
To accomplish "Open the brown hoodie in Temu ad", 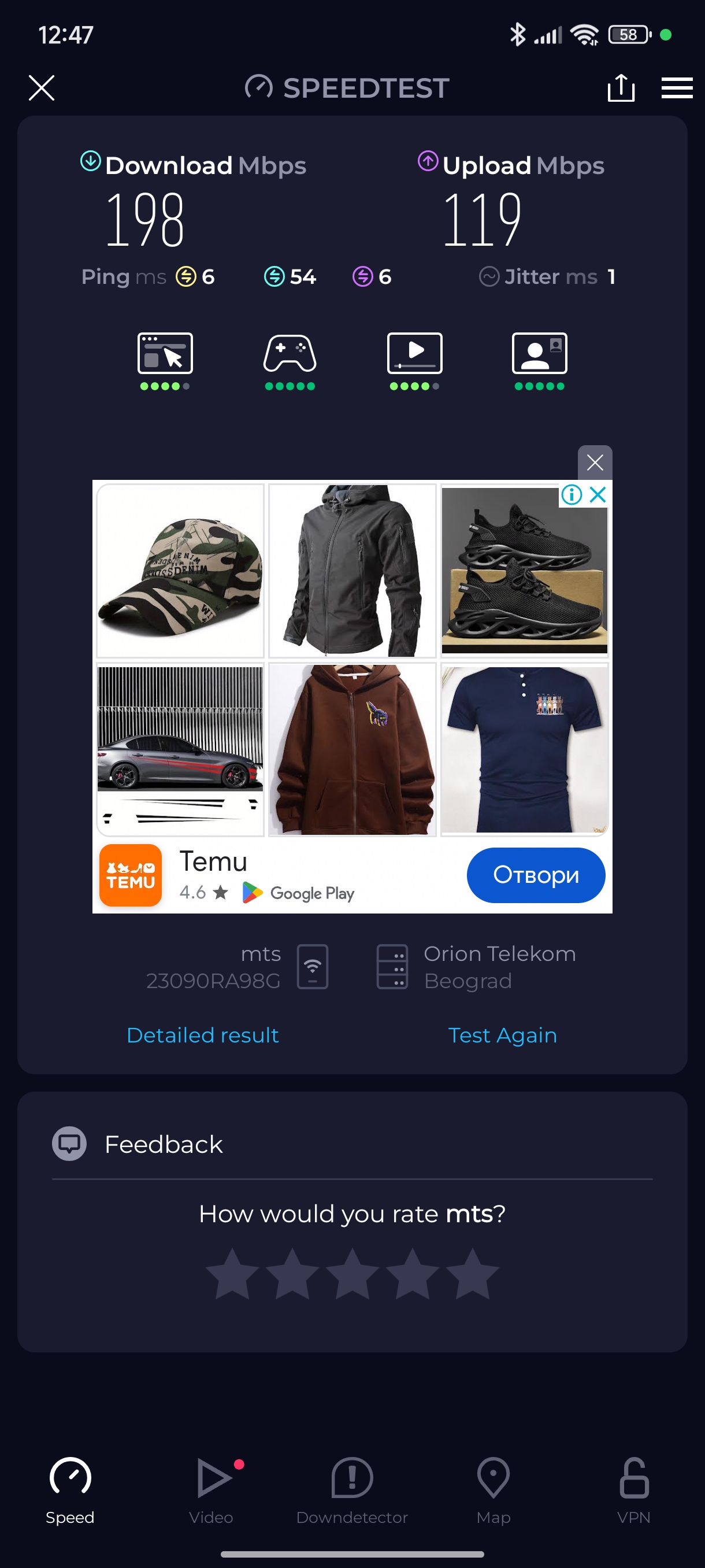I will pos(352,749).
